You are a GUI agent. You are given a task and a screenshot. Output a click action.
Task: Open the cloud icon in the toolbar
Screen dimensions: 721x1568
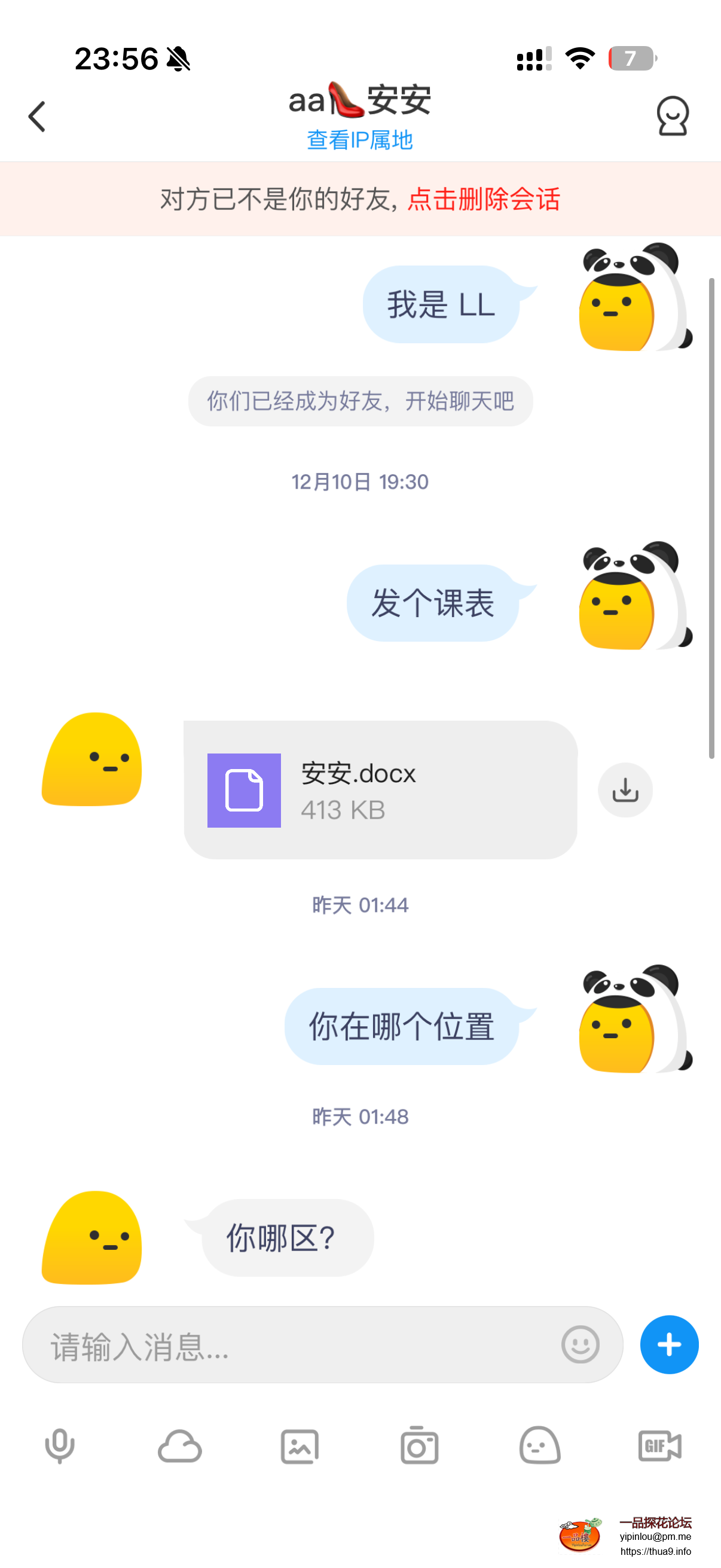pos(179,1445)
